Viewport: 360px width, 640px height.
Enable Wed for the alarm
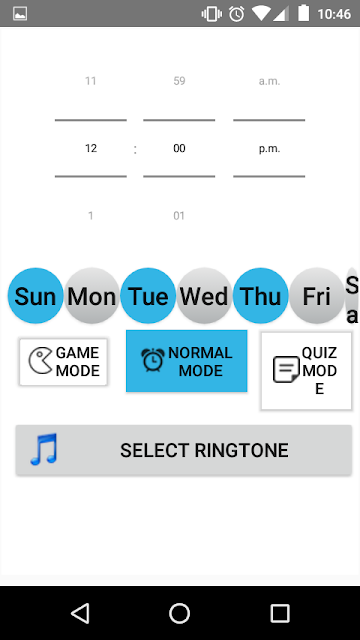tap(204, 296)
